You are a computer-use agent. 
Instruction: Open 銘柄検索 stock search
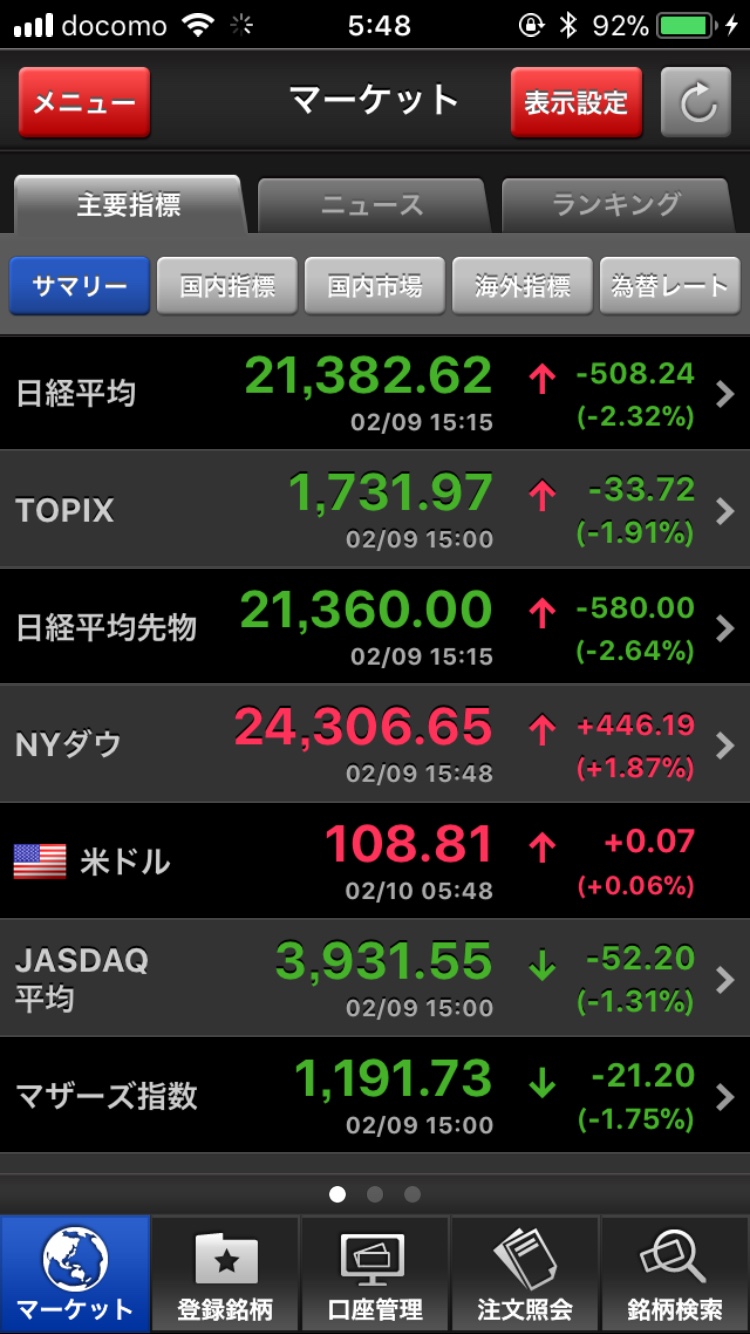675,1275
